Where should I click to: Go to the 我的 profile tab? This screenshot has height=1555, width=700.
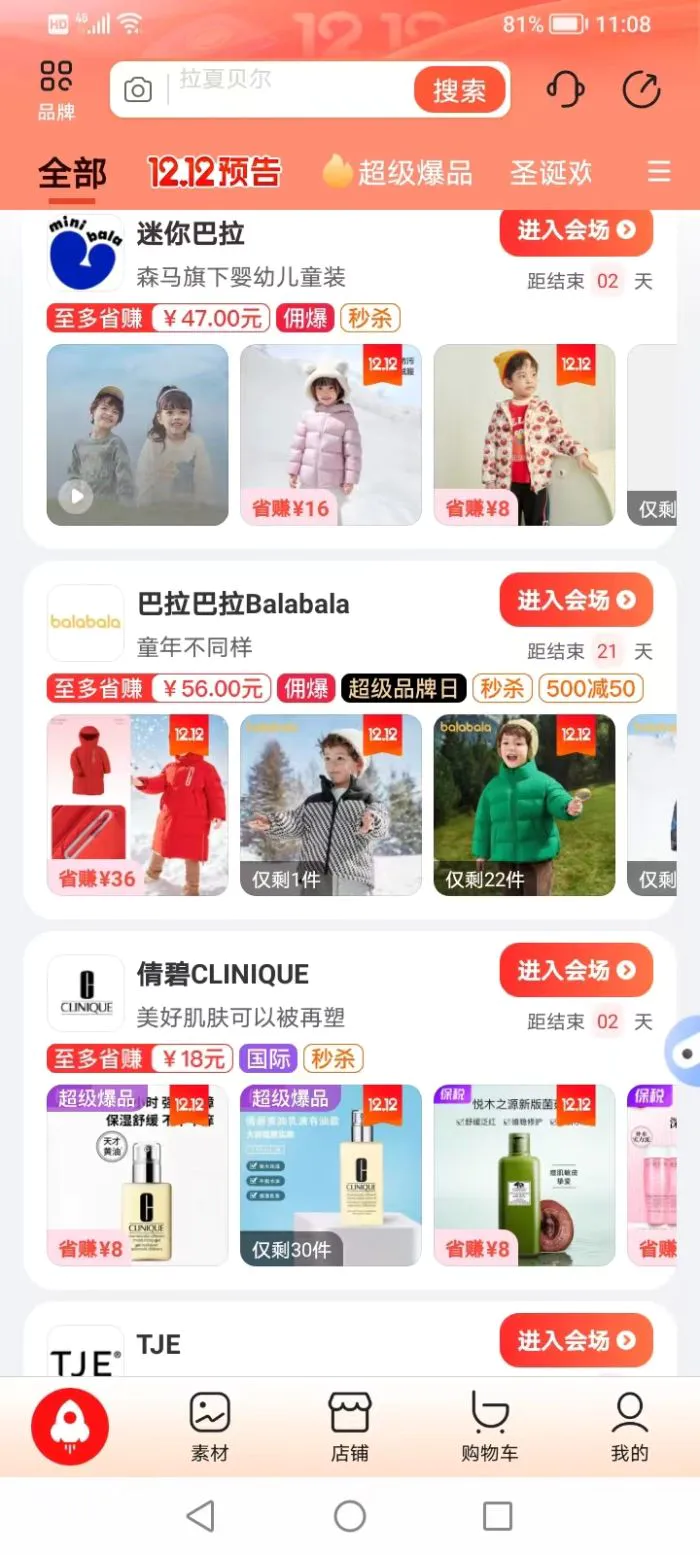[x=629, y=1427]
